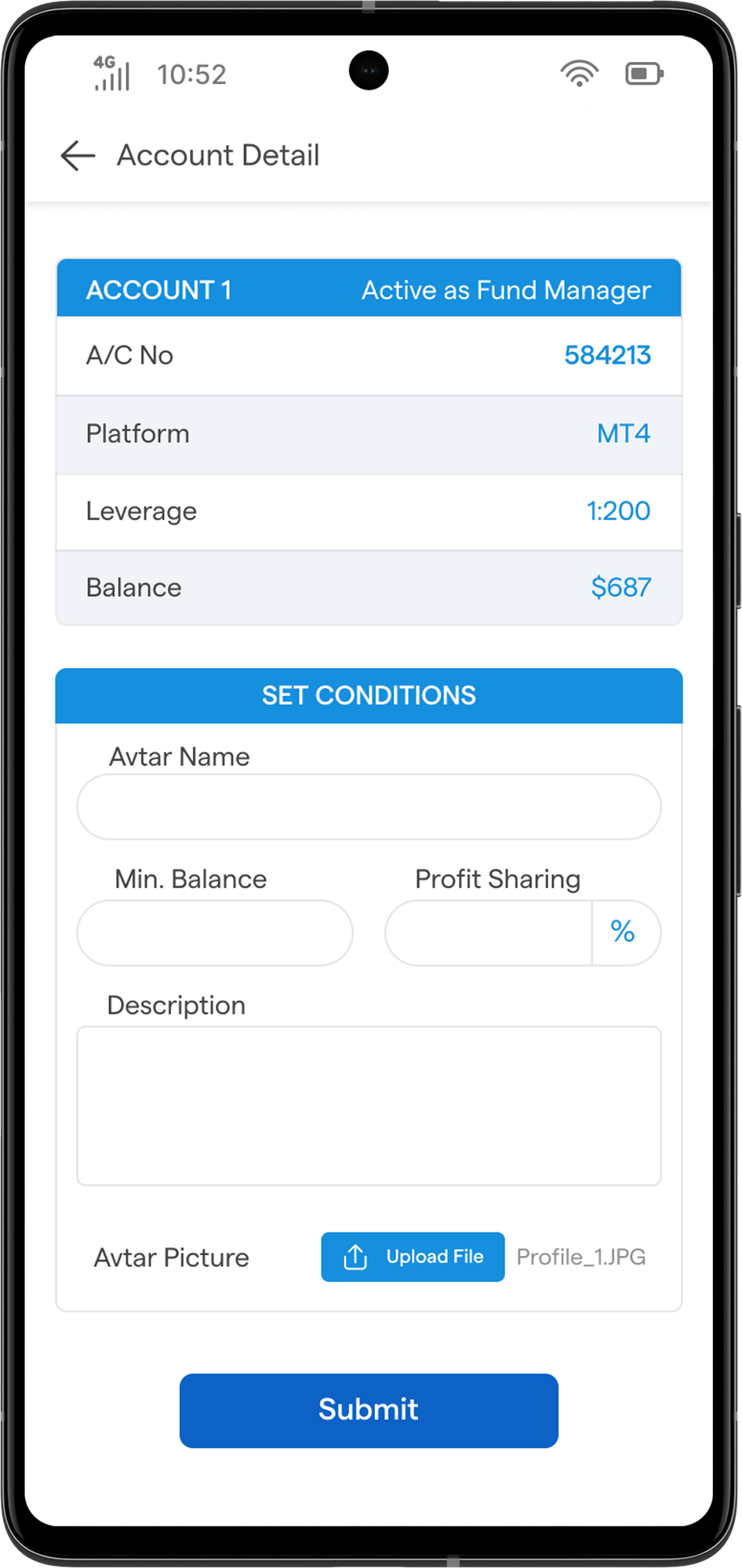742x1568 pixels.
Task: Submit the account conditions
Action: (x=369, y=1410)
